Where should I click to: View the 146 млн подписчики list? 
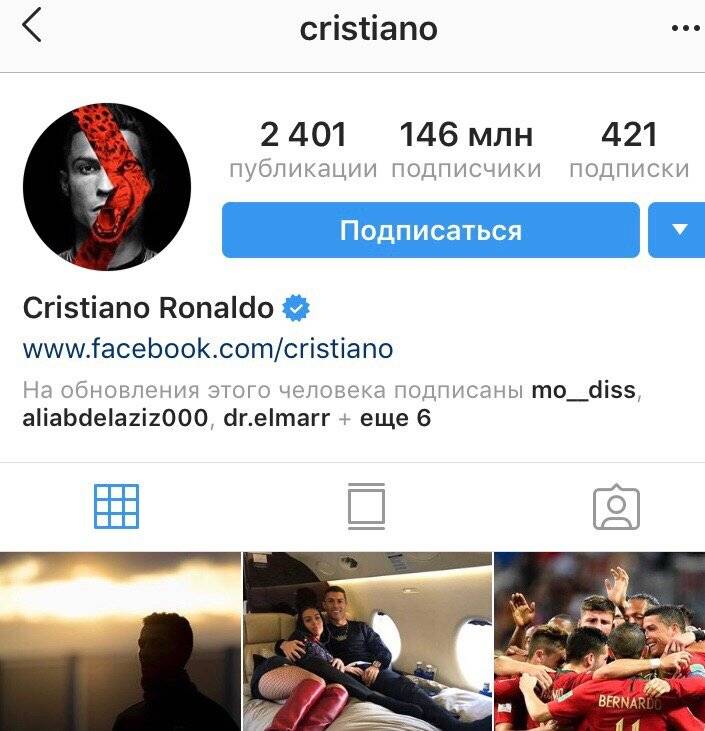point(466,150)
